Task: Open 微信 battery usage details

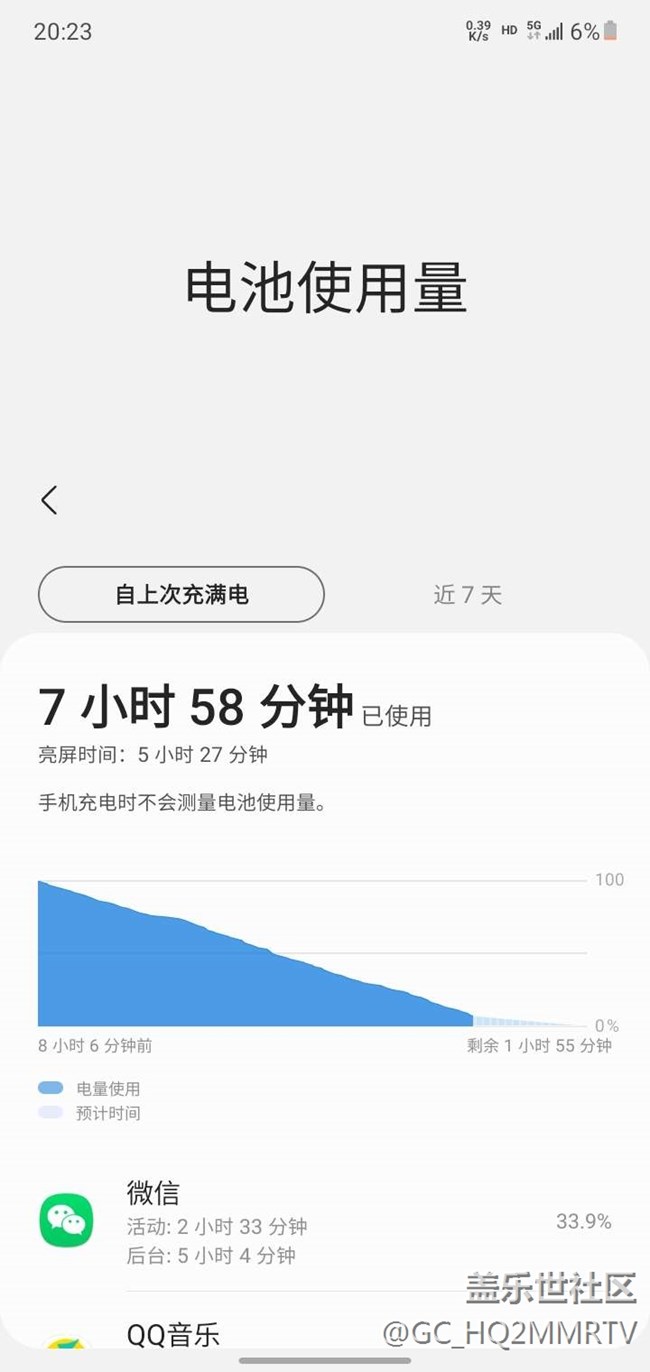Action: click(x=325, y=1221)
